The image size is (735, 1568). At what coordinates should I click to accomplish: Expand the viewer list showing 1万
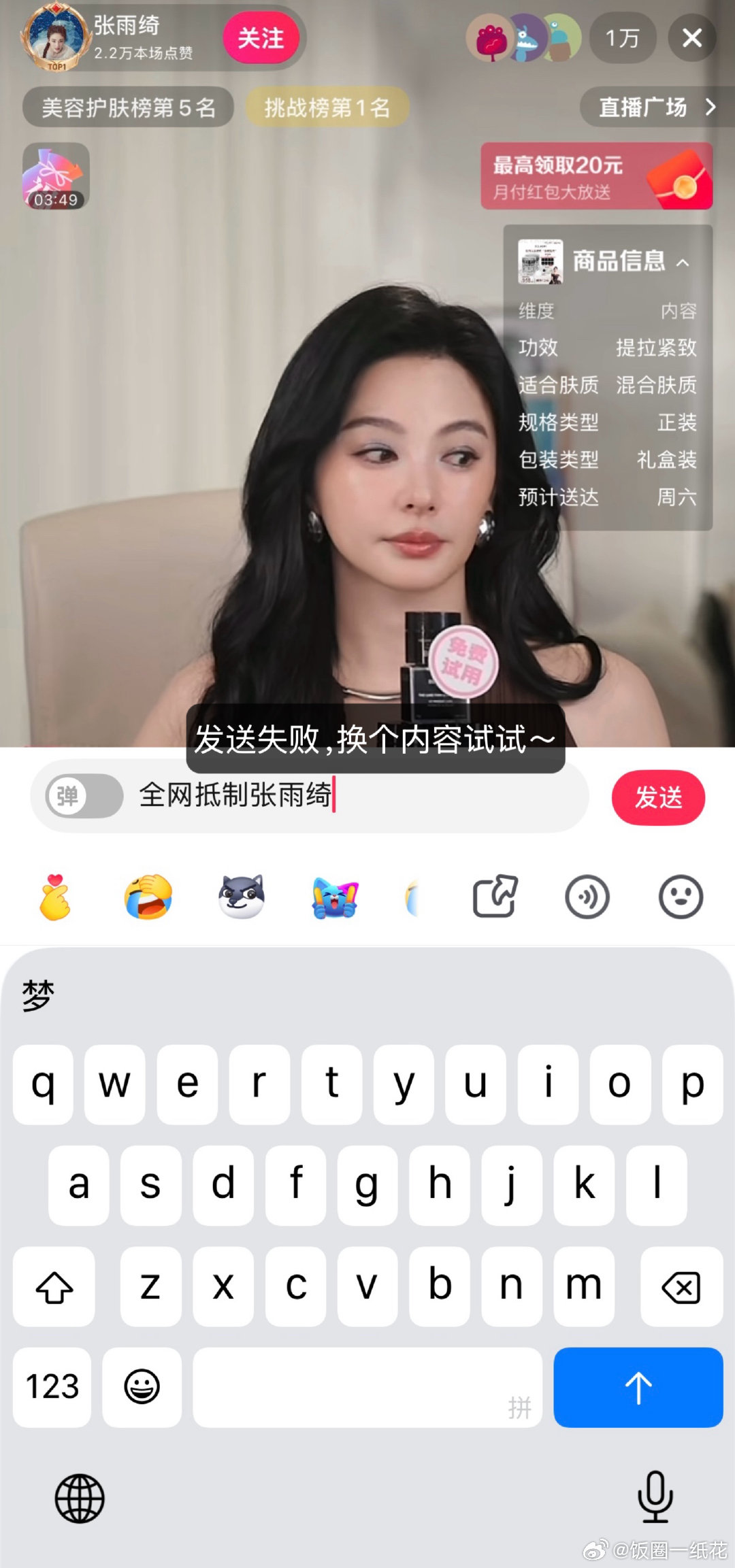point(621,39)
